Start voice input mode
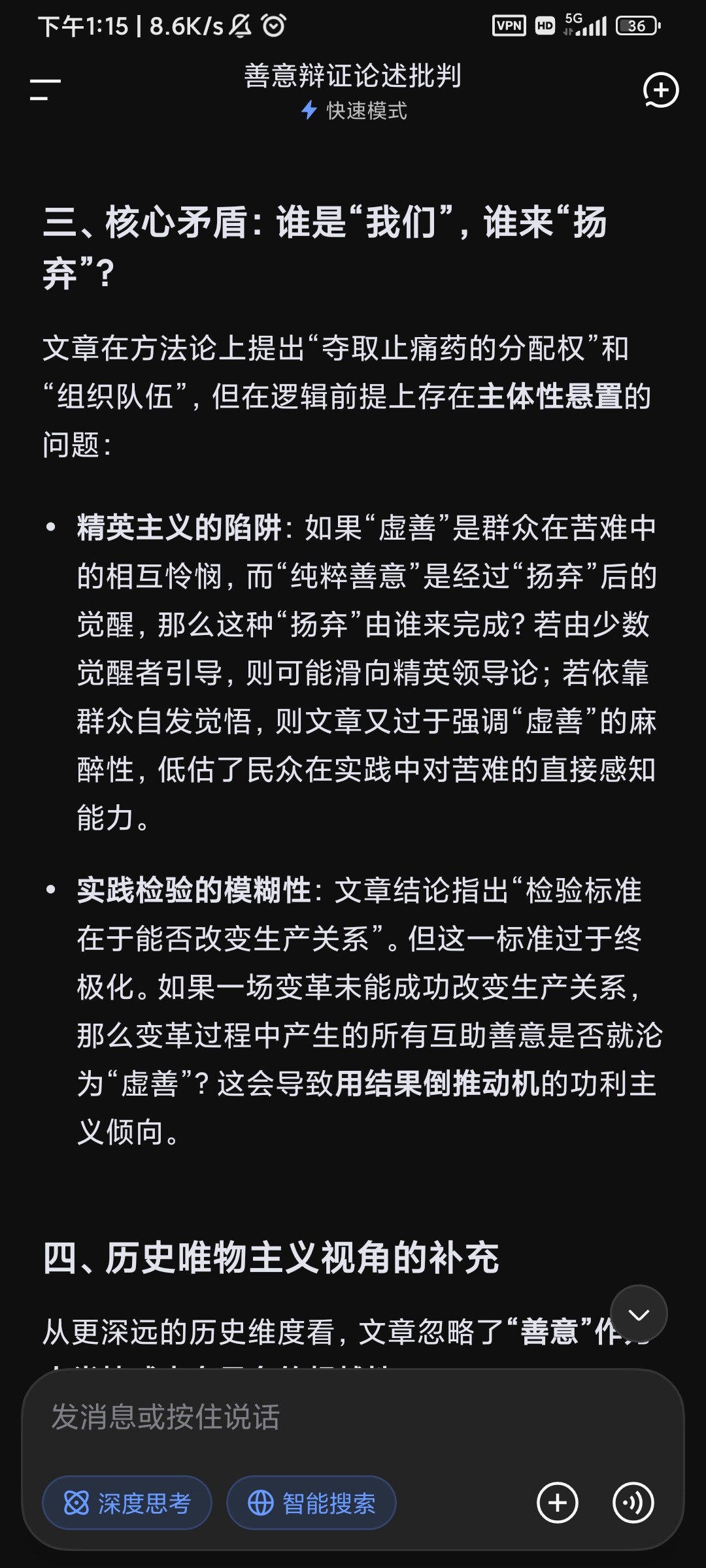The width and height of the screenshot is (706, 1568). (x=633, y=1503)
